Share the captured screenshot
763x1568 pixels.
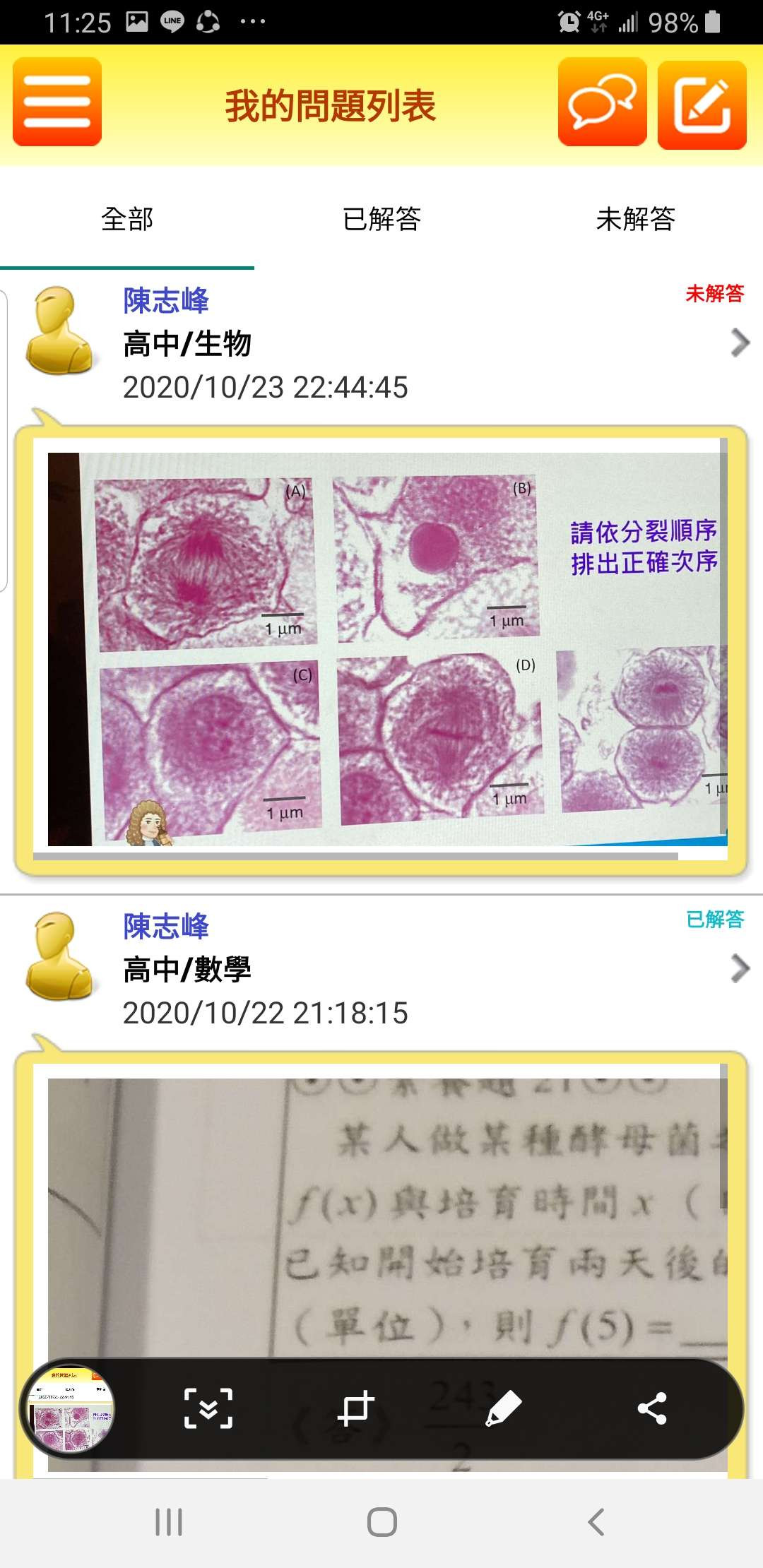pyautogui.click(x=651, y=1408)
